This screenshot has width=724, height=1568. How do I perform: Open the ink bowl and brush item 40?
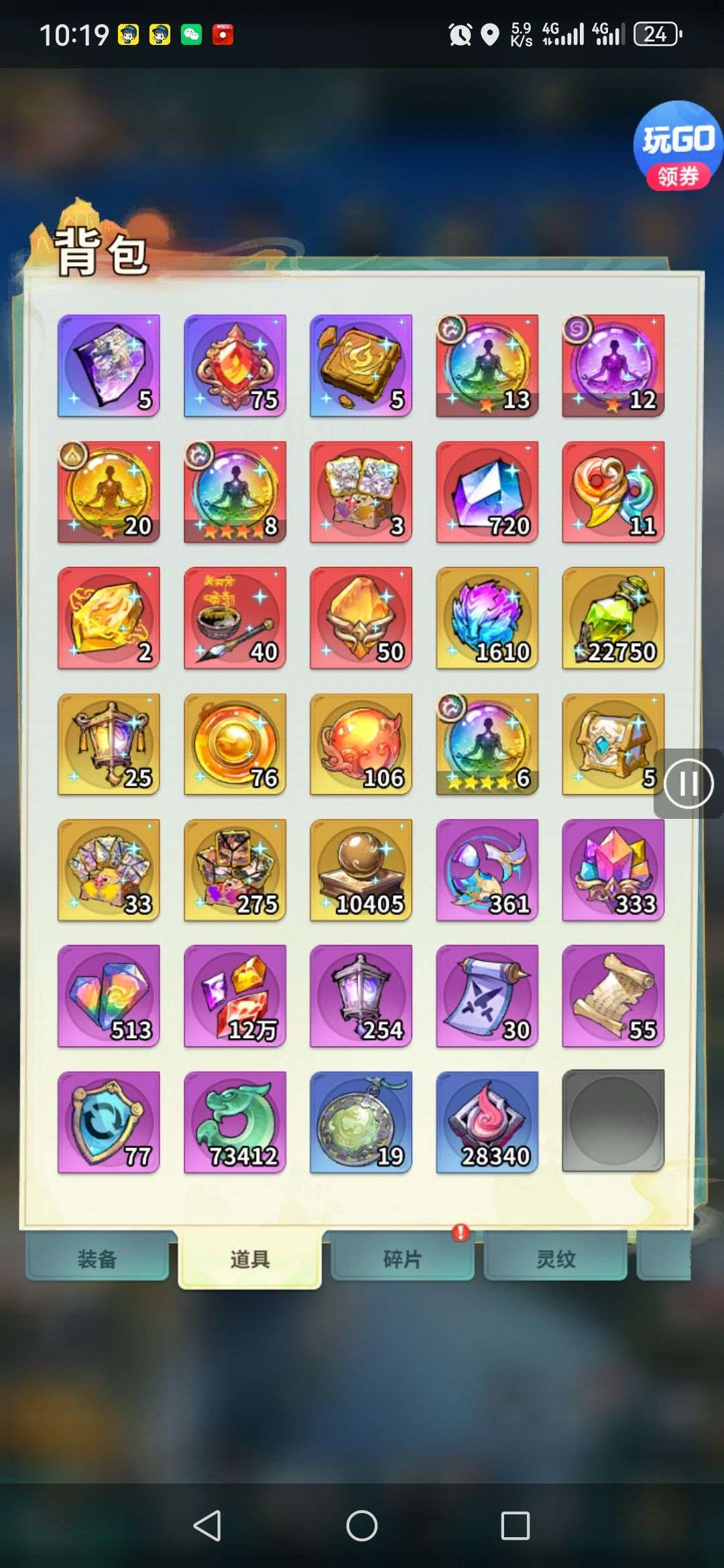point(235,618)
